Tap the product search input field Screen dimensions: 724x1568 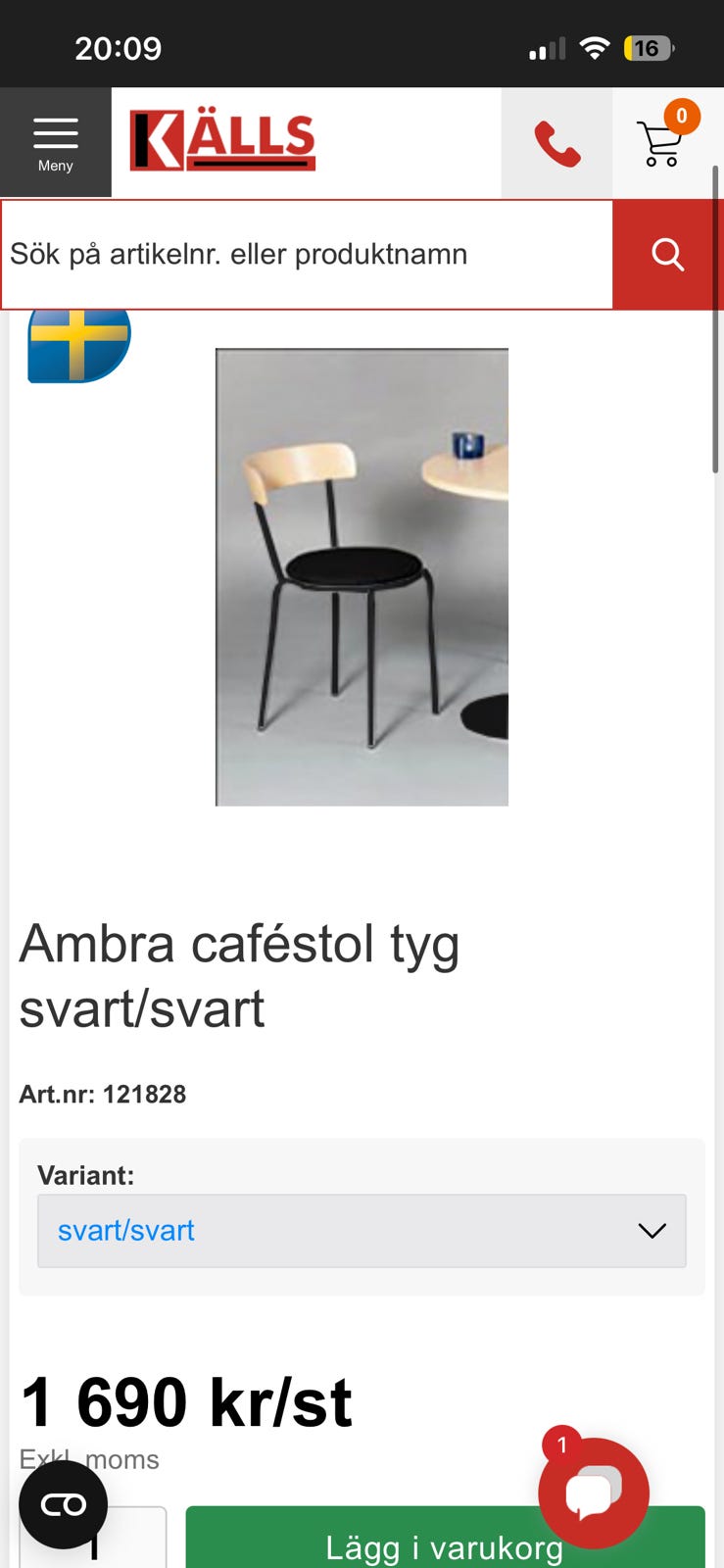[294, 254]
